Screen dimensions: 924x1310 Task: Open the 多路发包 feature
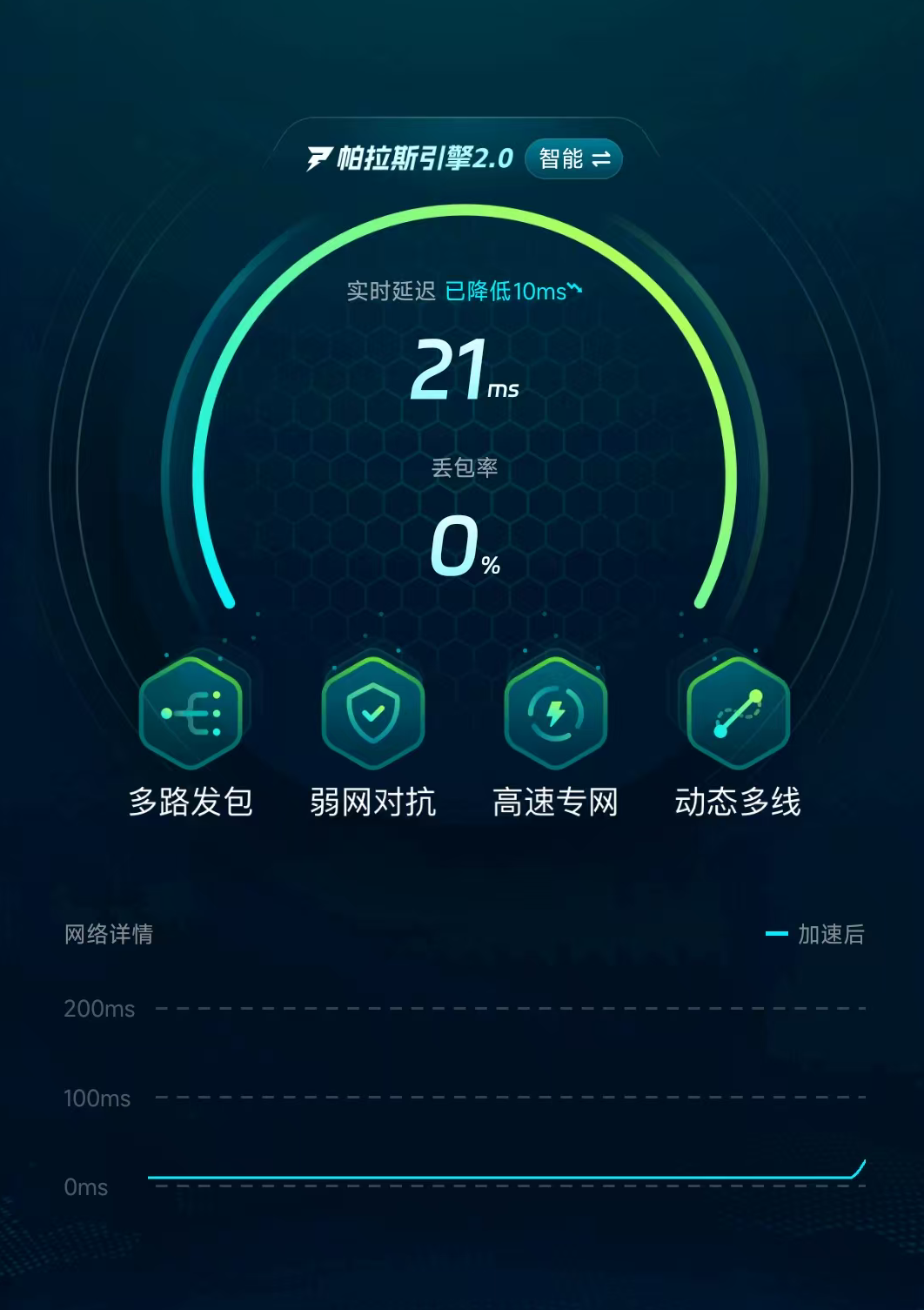click(191, 714)
